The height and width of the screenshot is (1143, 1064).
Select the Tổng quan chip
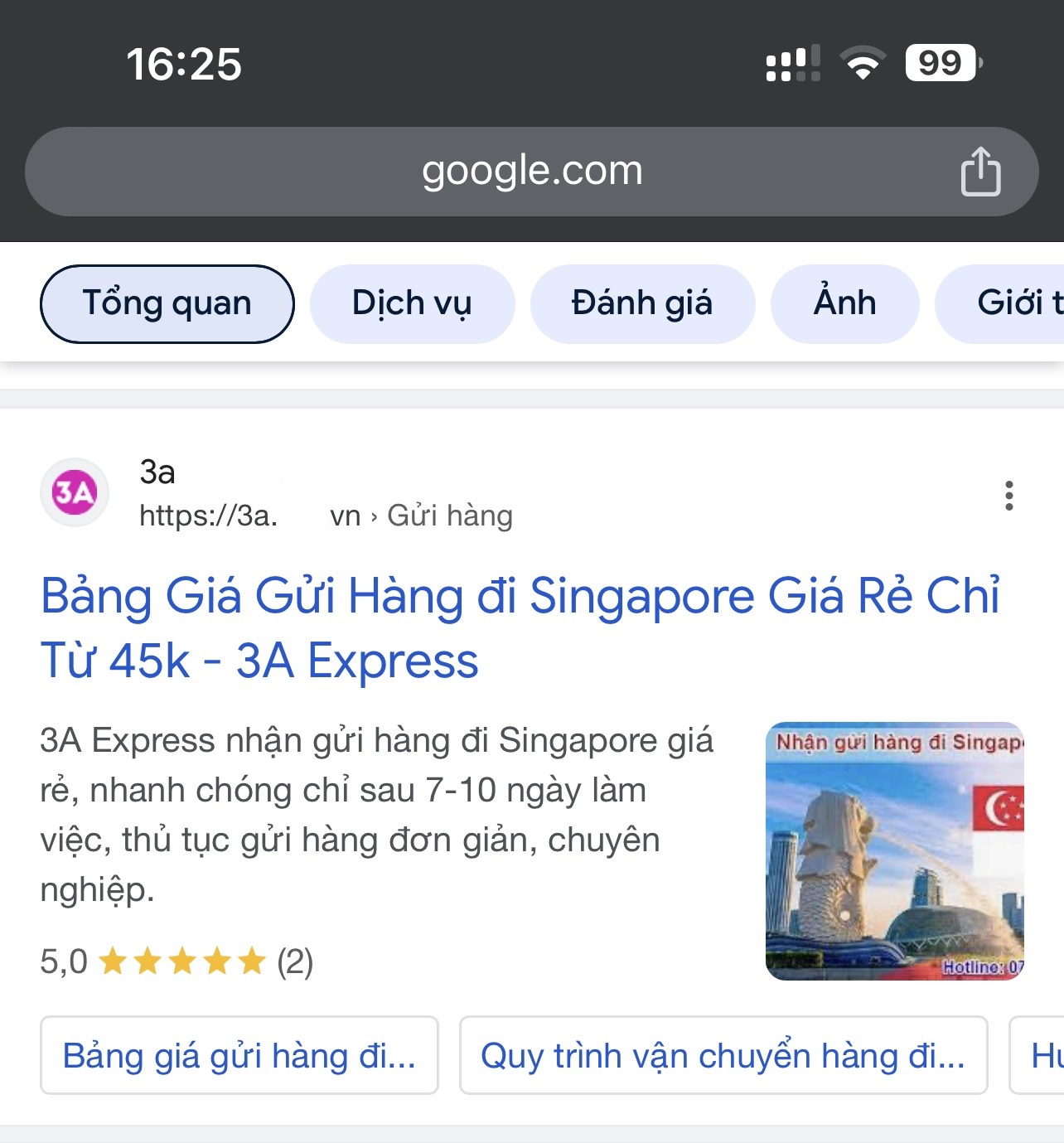(x=167, y=303)
